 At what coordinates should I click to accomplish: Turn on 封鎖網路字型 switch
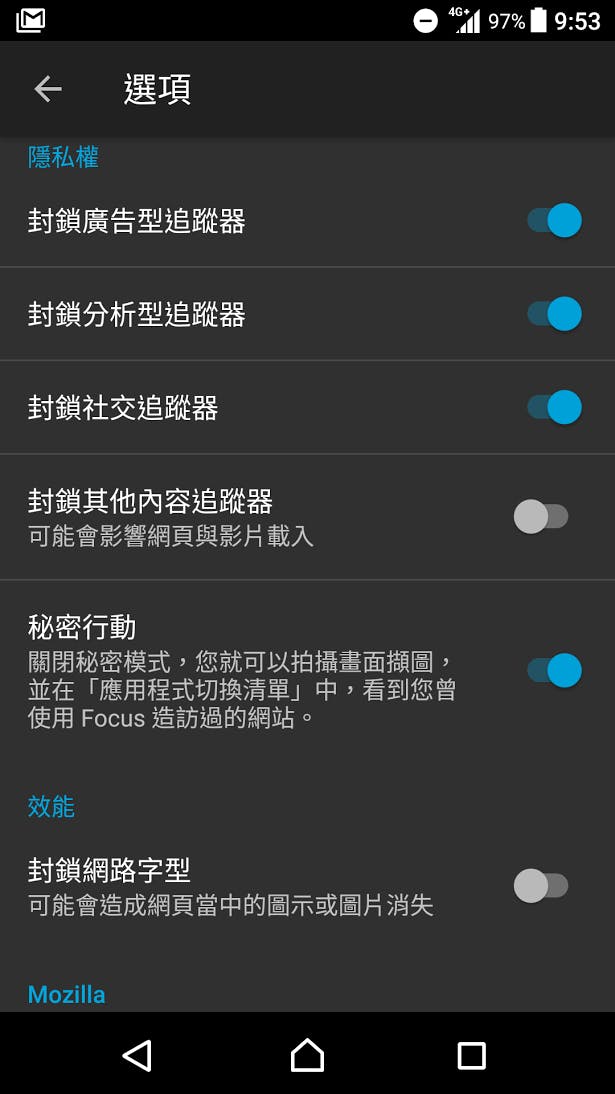click(541, 886)
